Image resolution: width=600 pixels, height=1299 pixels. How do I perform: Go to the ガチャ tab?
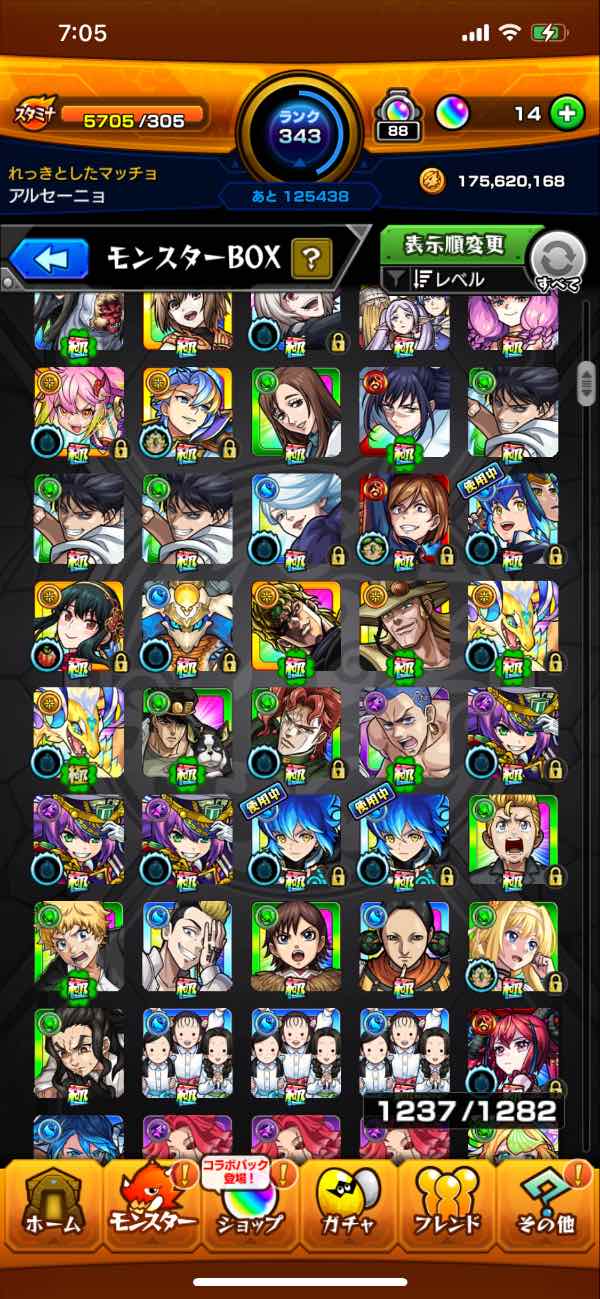(349, 1211)
